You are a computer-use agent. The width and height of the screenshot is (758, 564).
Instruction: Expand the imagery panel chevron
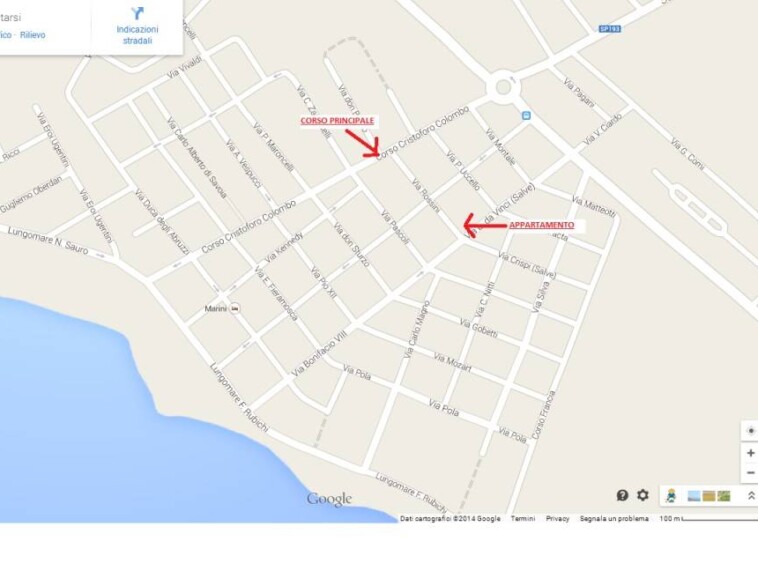(x=750, y=495)
